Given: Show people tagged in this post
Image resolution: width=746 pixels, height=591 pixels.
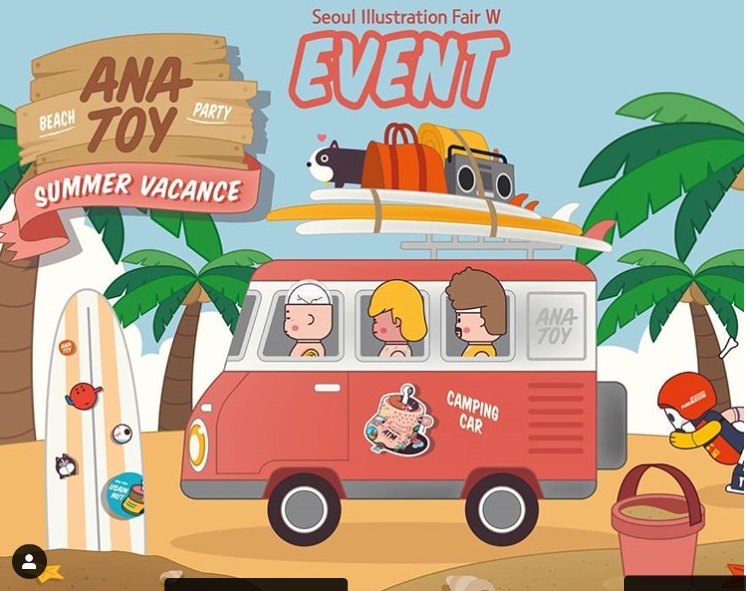Looking at the screenshot, I should 29,562.
